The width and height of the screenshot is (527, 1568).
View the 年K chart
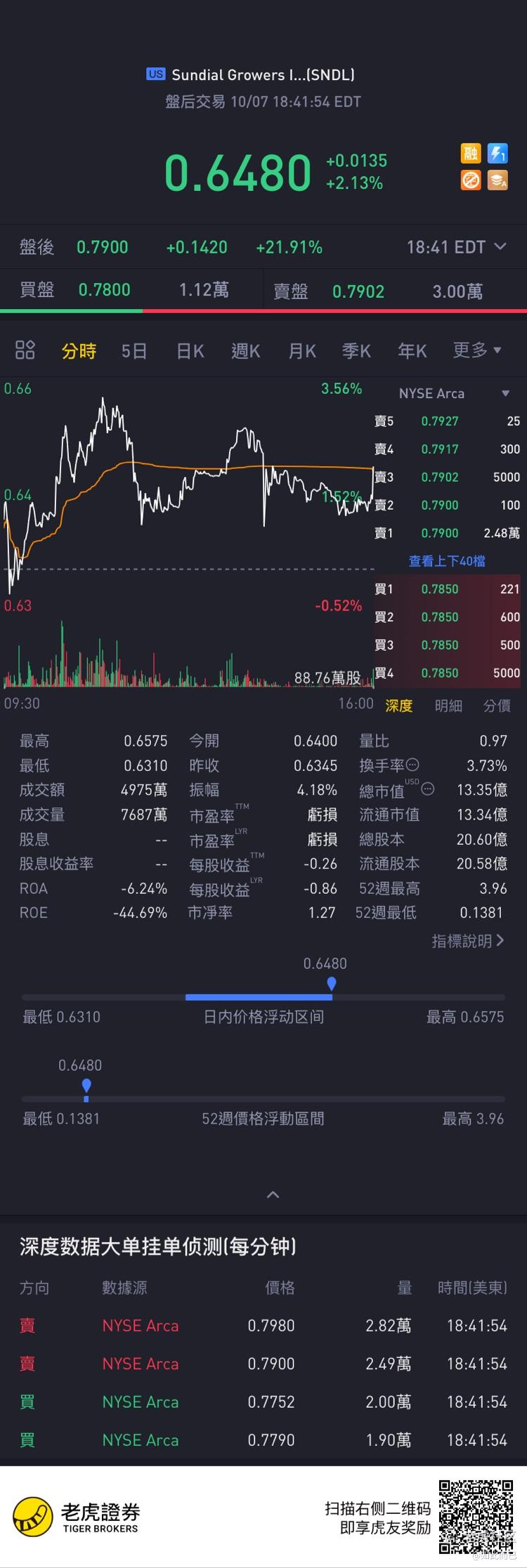pyautogui.click(x=412, y=350)
